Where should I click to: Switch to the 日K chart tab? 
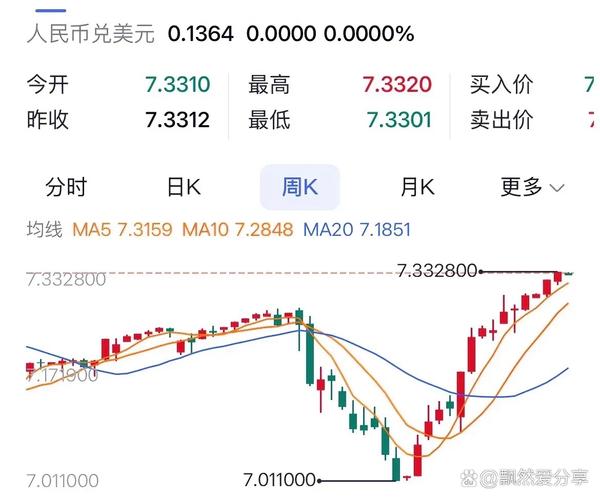tap(183, 186)
